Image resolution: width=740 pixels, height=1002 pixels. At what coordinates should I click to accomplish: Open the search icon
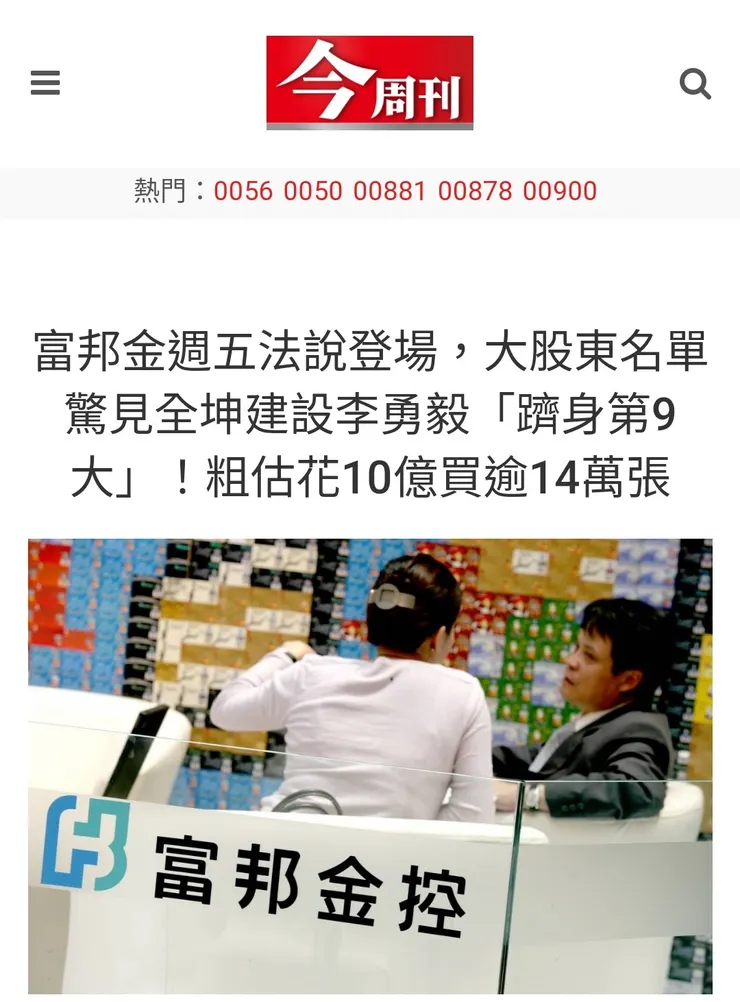(x=695, y=83)
